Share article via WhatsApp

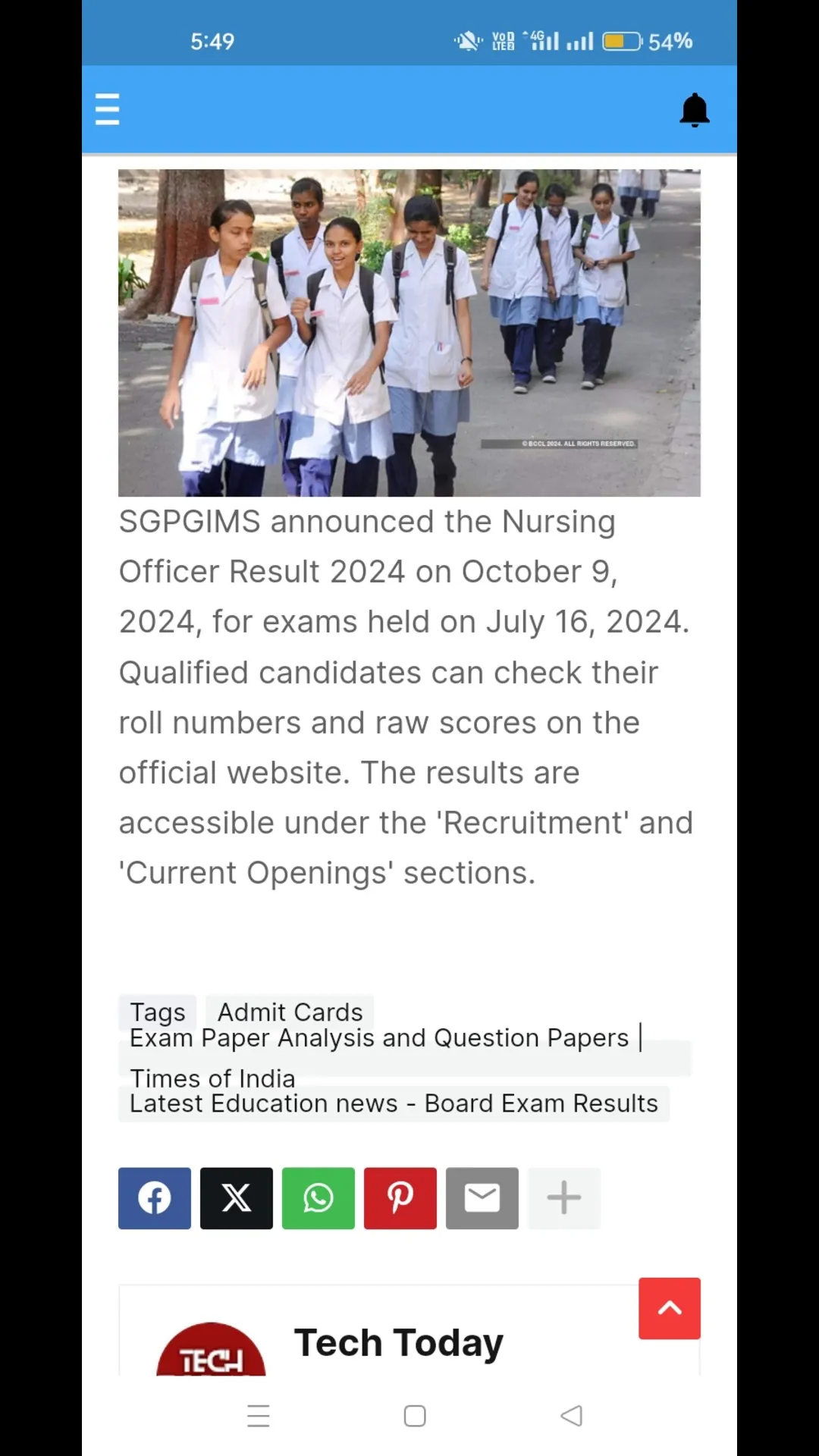point(318,1198)
